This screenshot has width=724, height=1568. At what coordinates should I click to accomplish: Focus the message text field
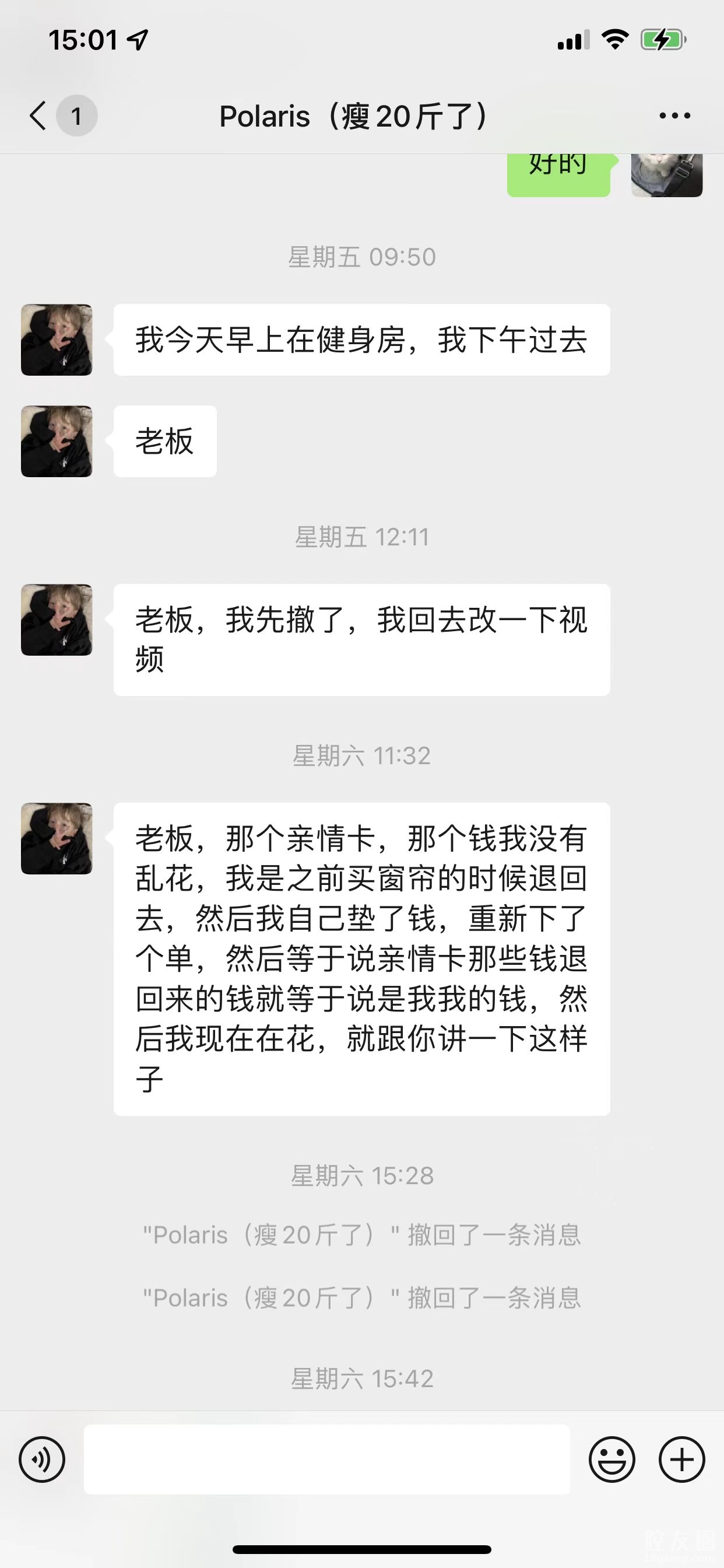(326, 1459)
